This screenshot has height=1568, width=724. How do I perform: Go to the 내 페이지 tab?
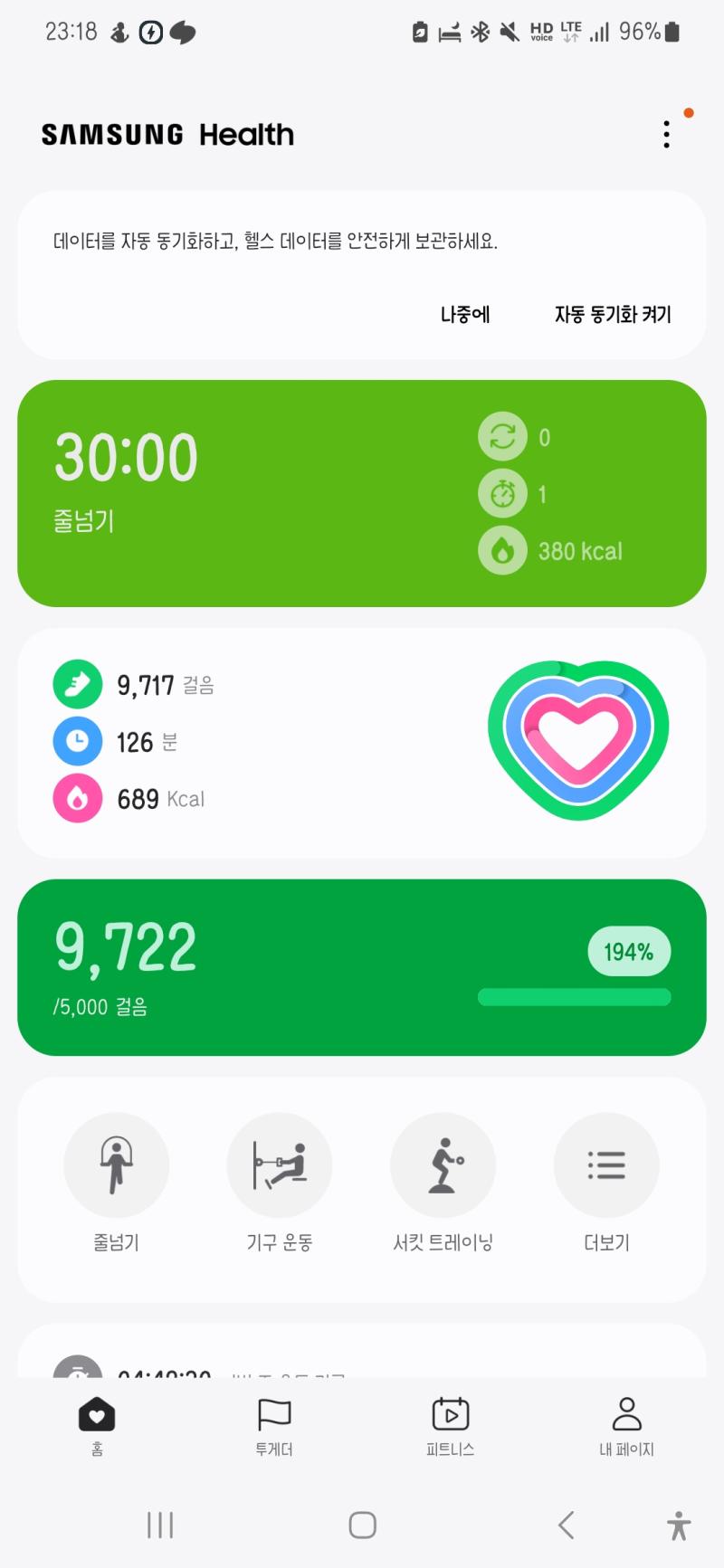pyautogui.click(x=626, y=1427)
